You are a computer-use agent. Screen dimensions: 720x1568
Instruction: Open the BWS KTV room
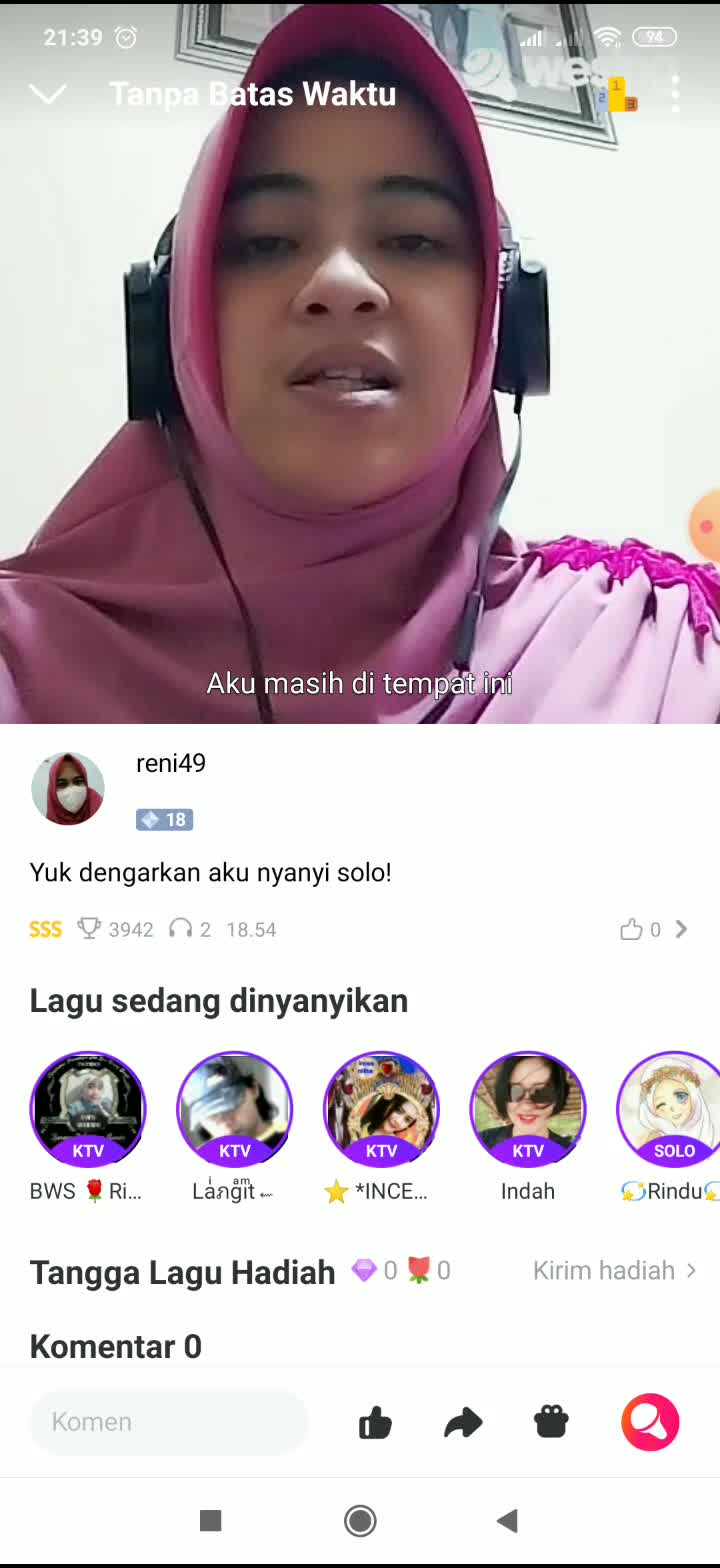click(x=88, y=1110)
